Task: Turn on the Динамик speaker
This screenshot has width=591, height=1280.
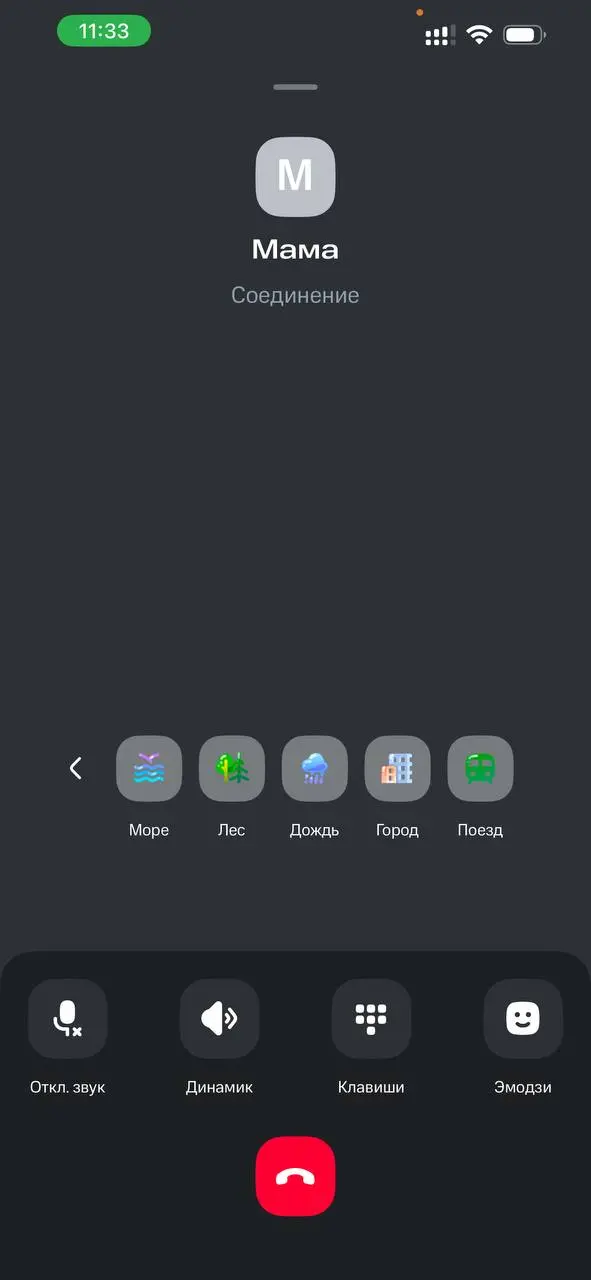Action: (219, 1019)
